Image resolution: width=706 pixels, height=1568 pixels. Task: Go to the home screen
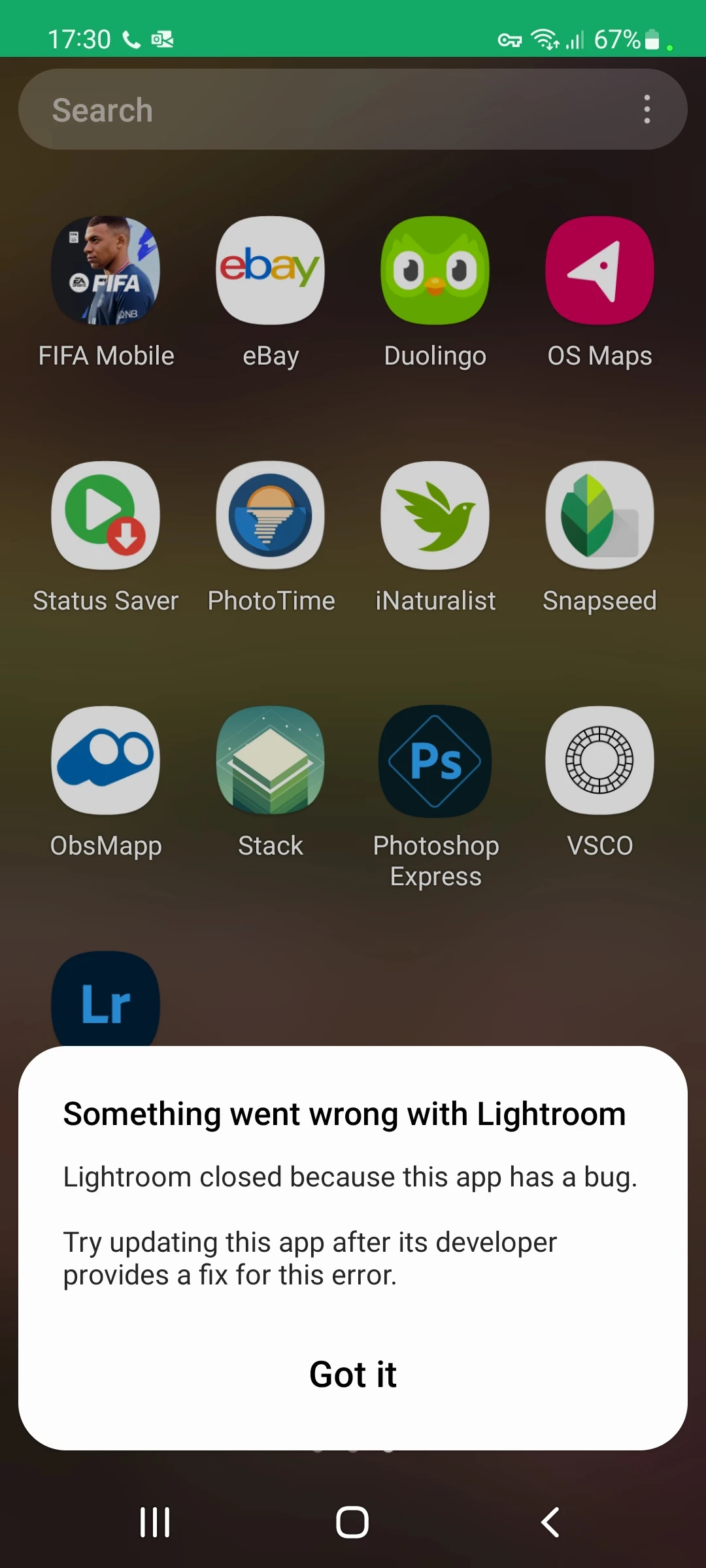click(x=352, y=1522)
